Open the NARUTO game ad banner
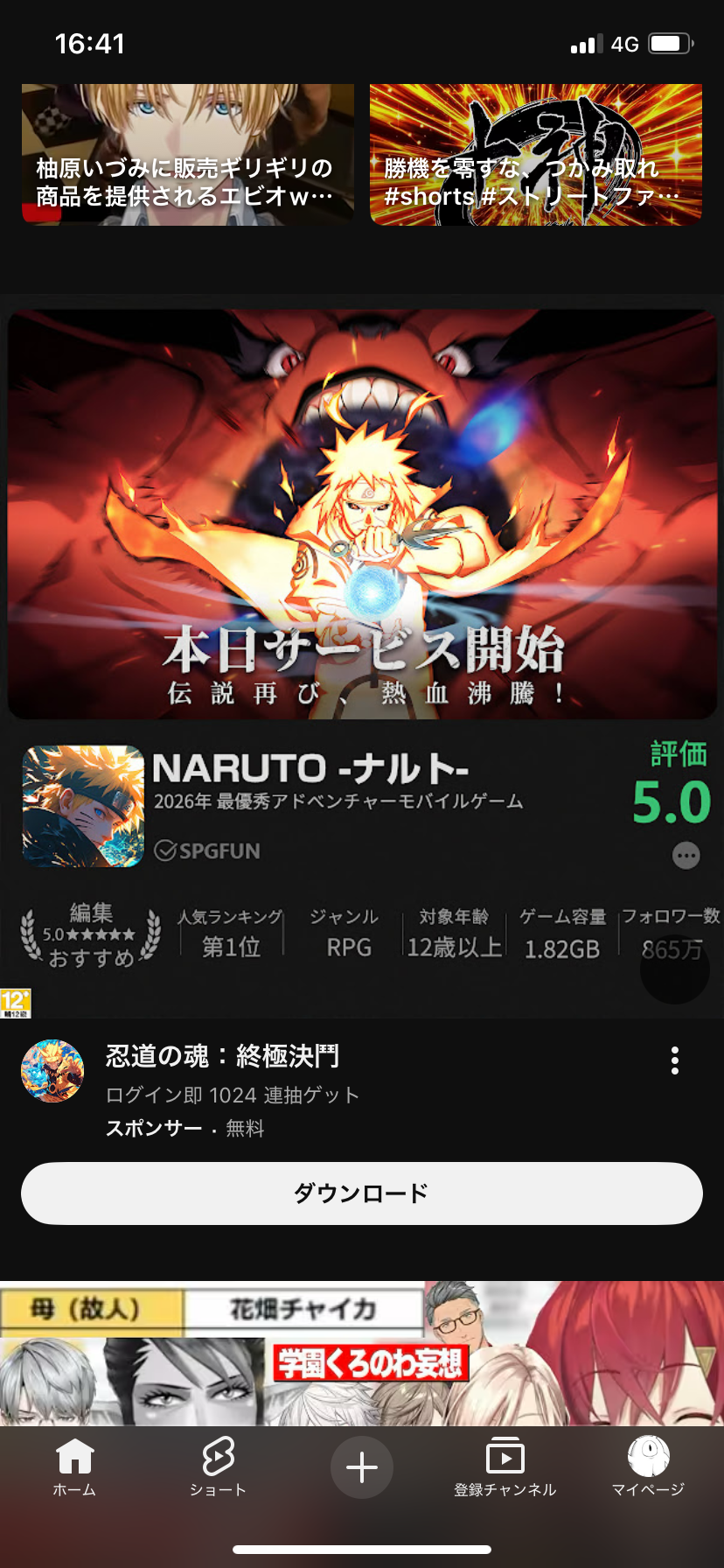724x1568 pixels. click(362, 514)
